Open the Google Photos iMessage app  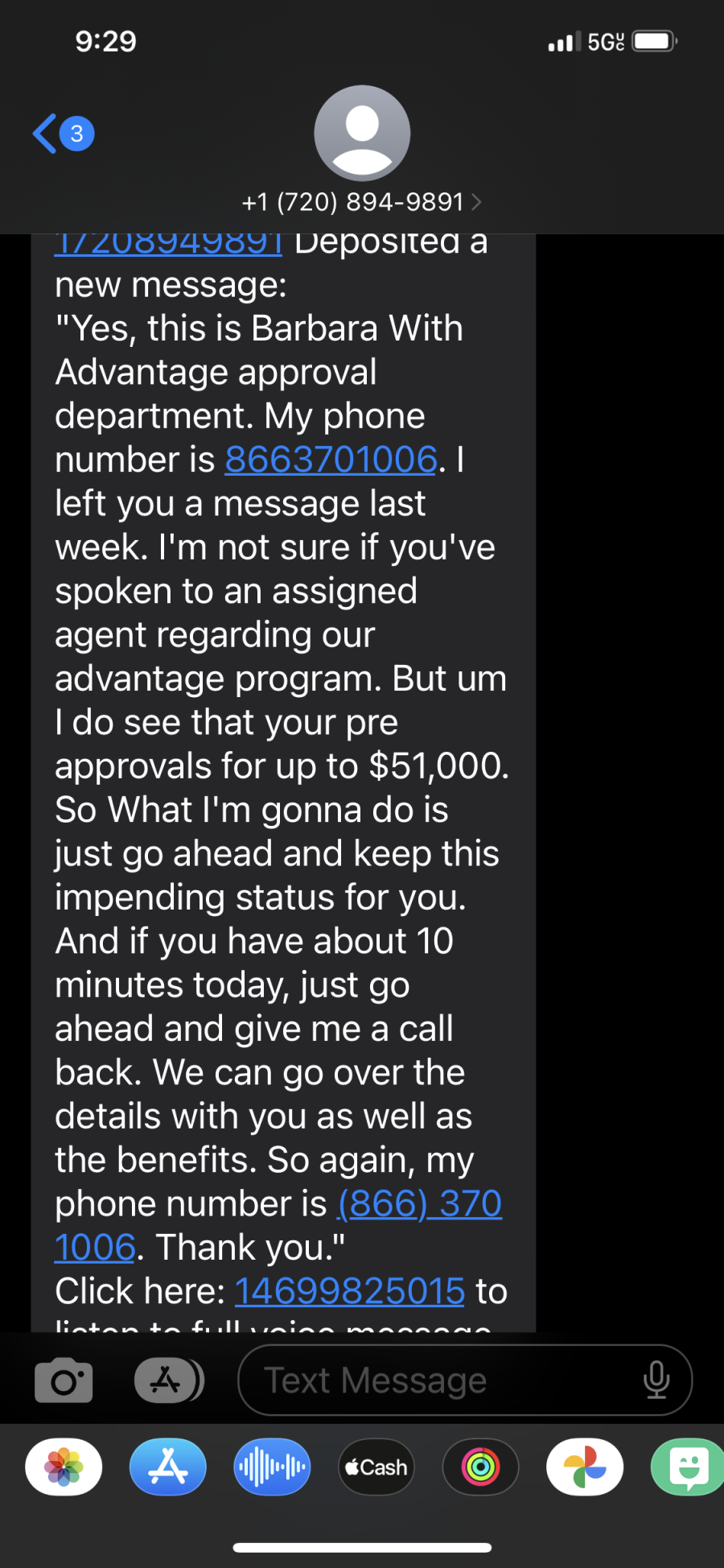[585, 1467]
